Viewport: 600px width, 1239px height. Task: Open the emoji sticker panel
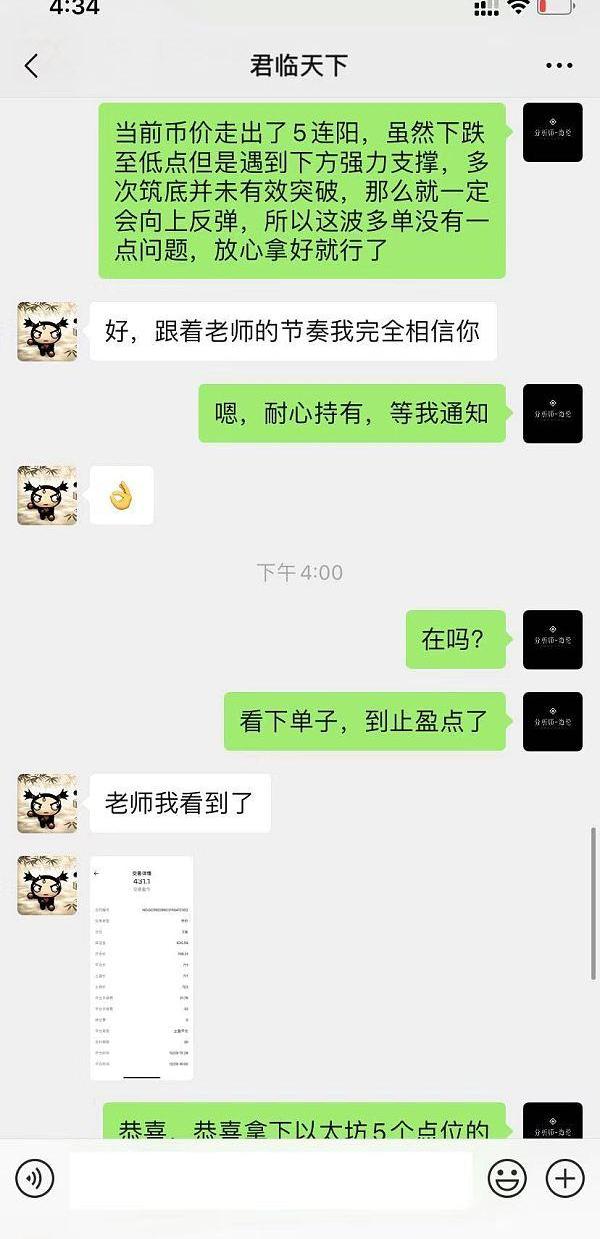(x=507, y=1179)
